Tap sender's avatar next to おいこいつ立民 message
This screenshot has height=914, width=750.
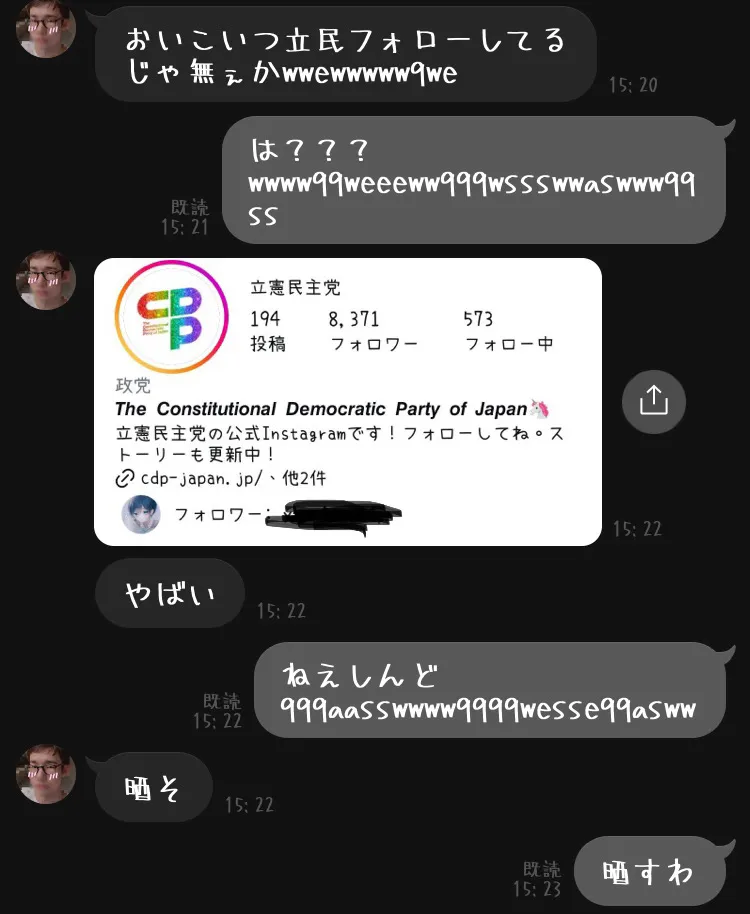46,28
